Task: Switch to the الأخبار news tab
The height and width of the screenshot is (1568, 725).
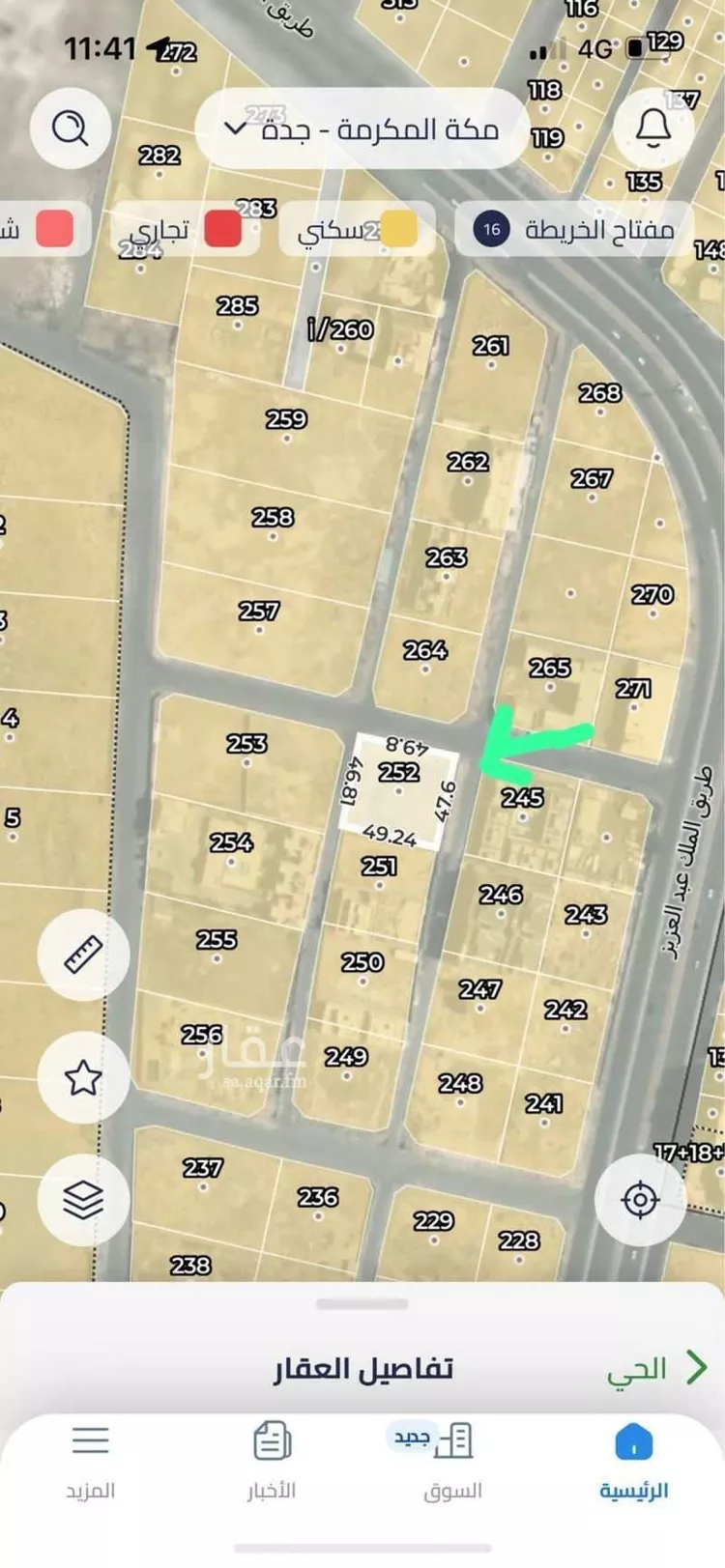Action: click(x=272, y=1461)
